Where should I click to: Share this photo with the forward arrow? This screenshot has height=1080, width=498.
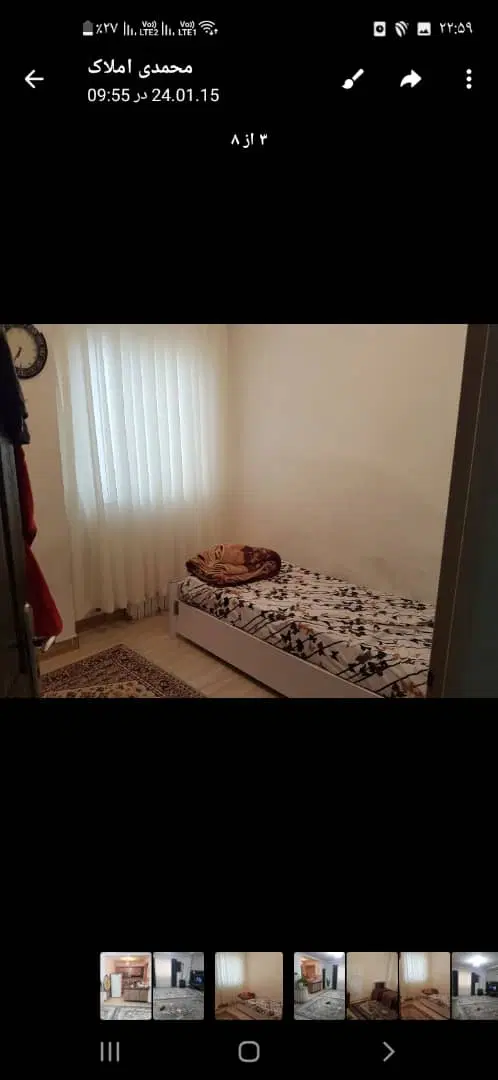point(411,79)
